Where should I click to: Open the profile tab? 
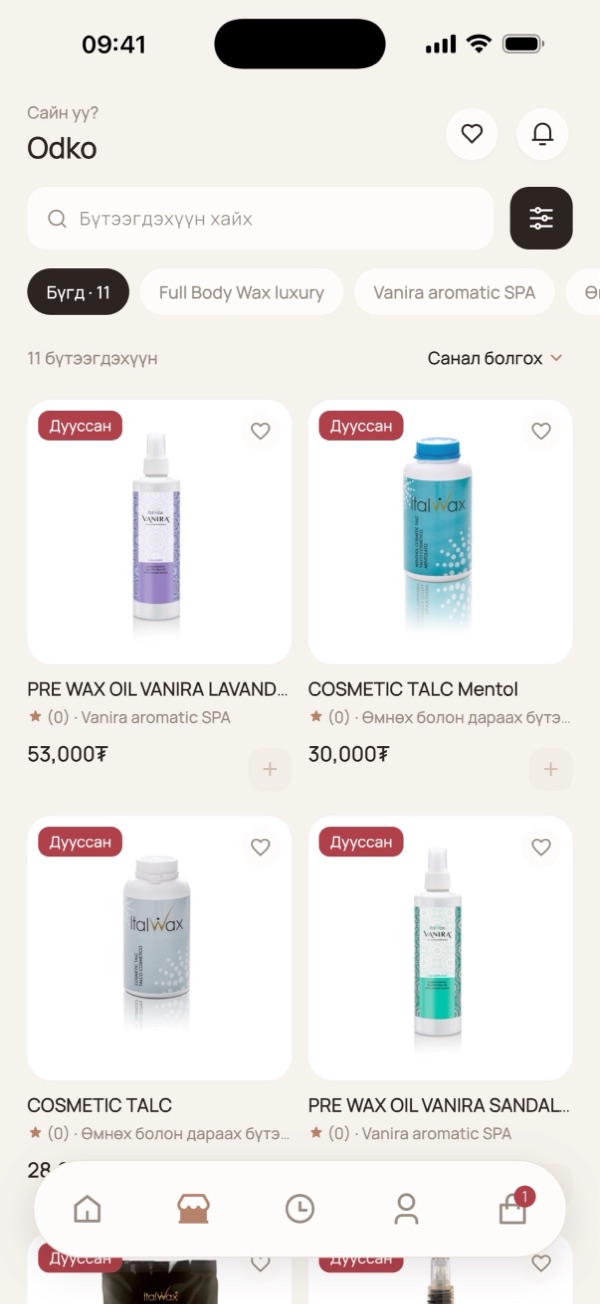(406, 1209)
